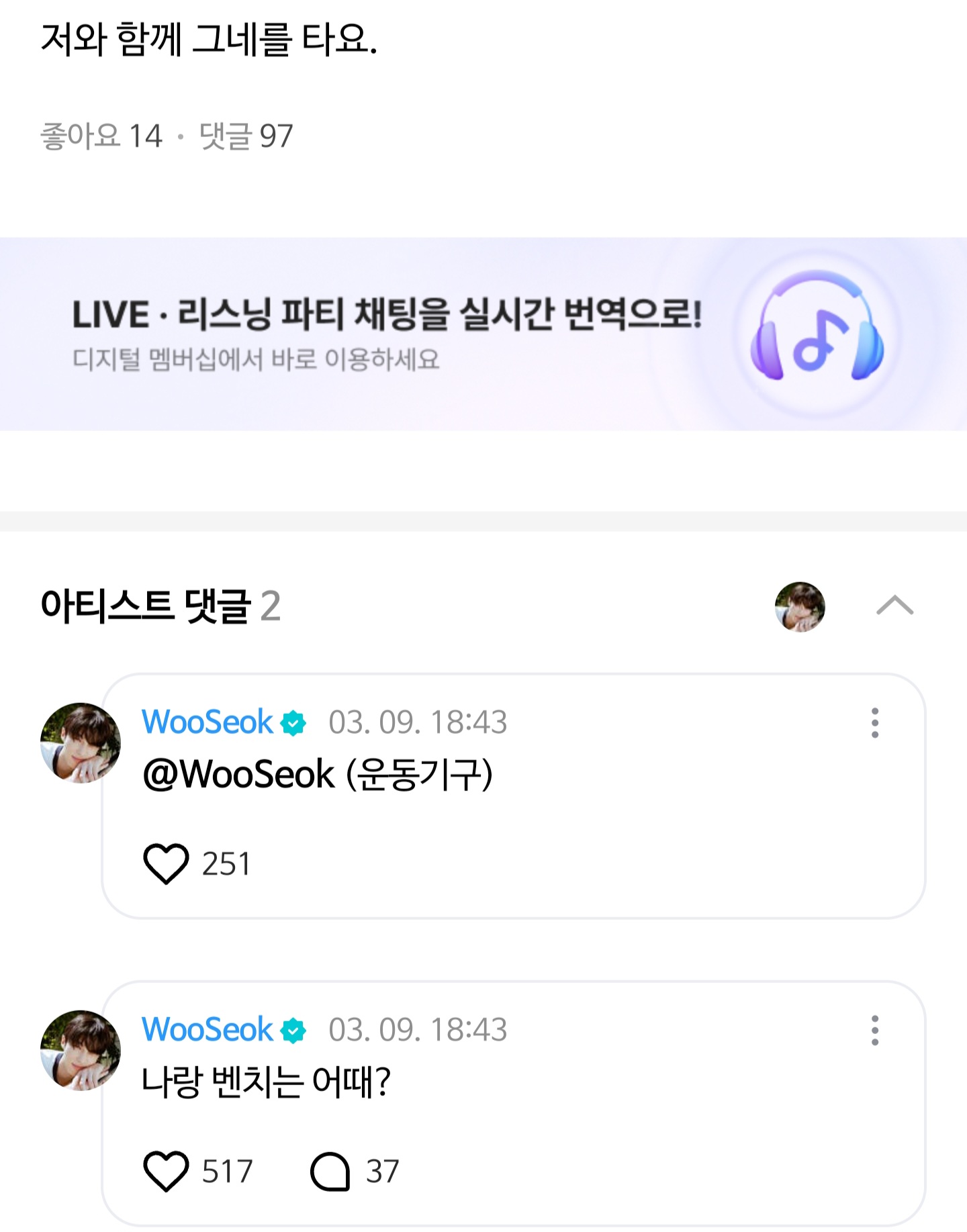
Task: Like the 나랑 벤치는 어때 comment
Action: (166, 1171)
